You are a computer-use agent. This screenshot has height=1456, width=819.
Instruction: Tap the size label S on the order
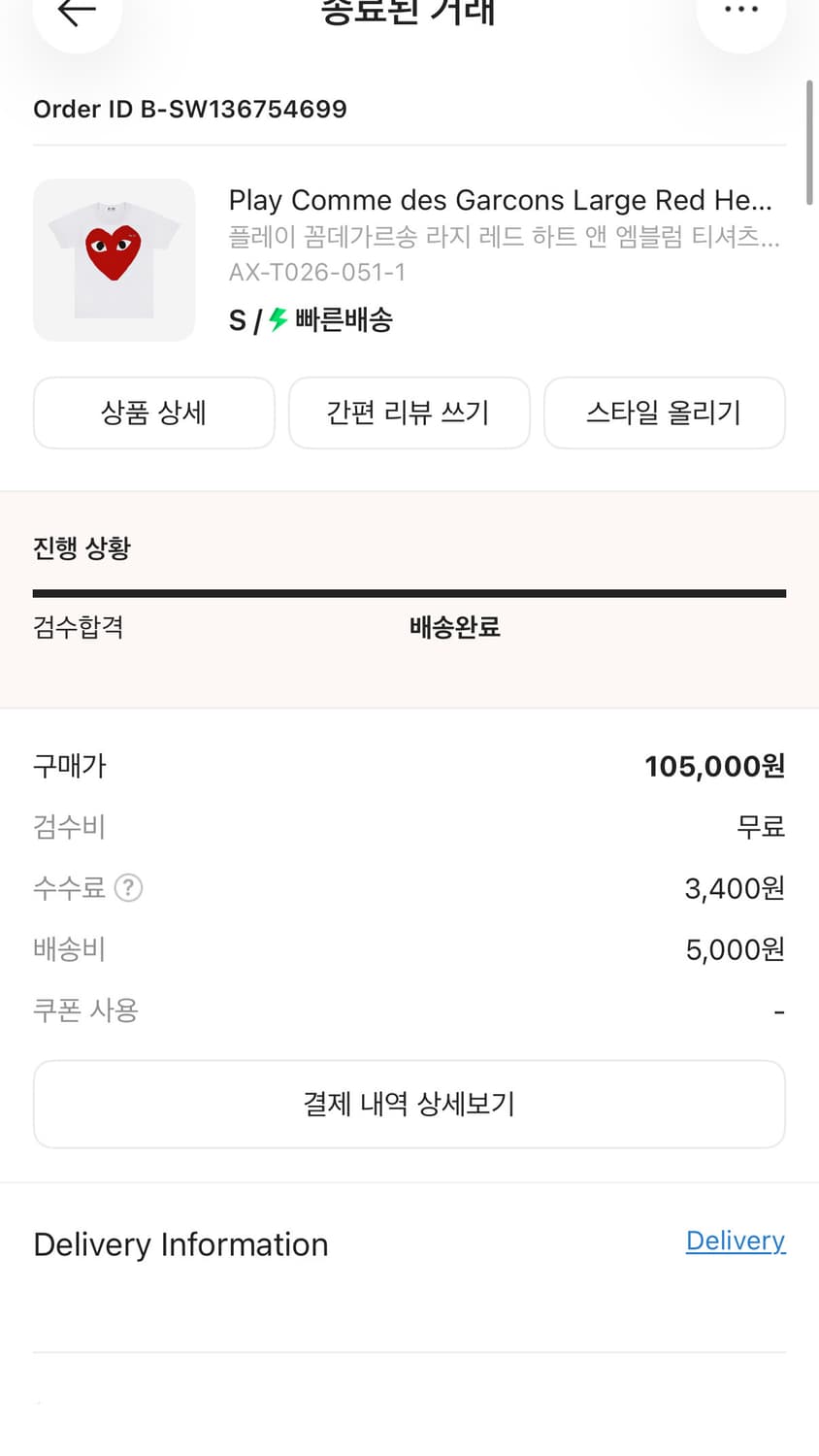[236, 319]
